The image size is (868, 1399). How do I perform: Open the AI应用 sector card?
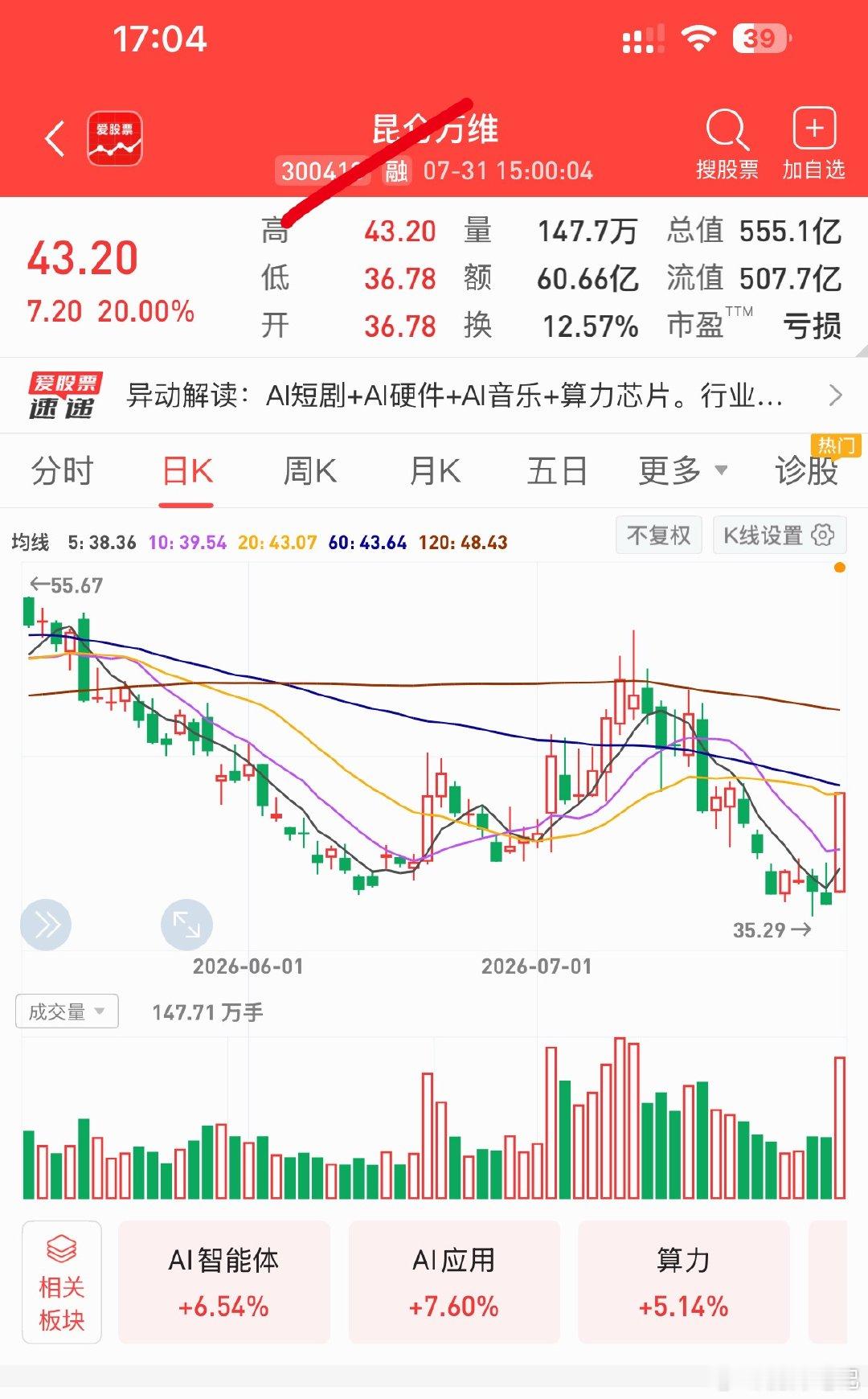pyautogui.click(x=454, y=1282)
